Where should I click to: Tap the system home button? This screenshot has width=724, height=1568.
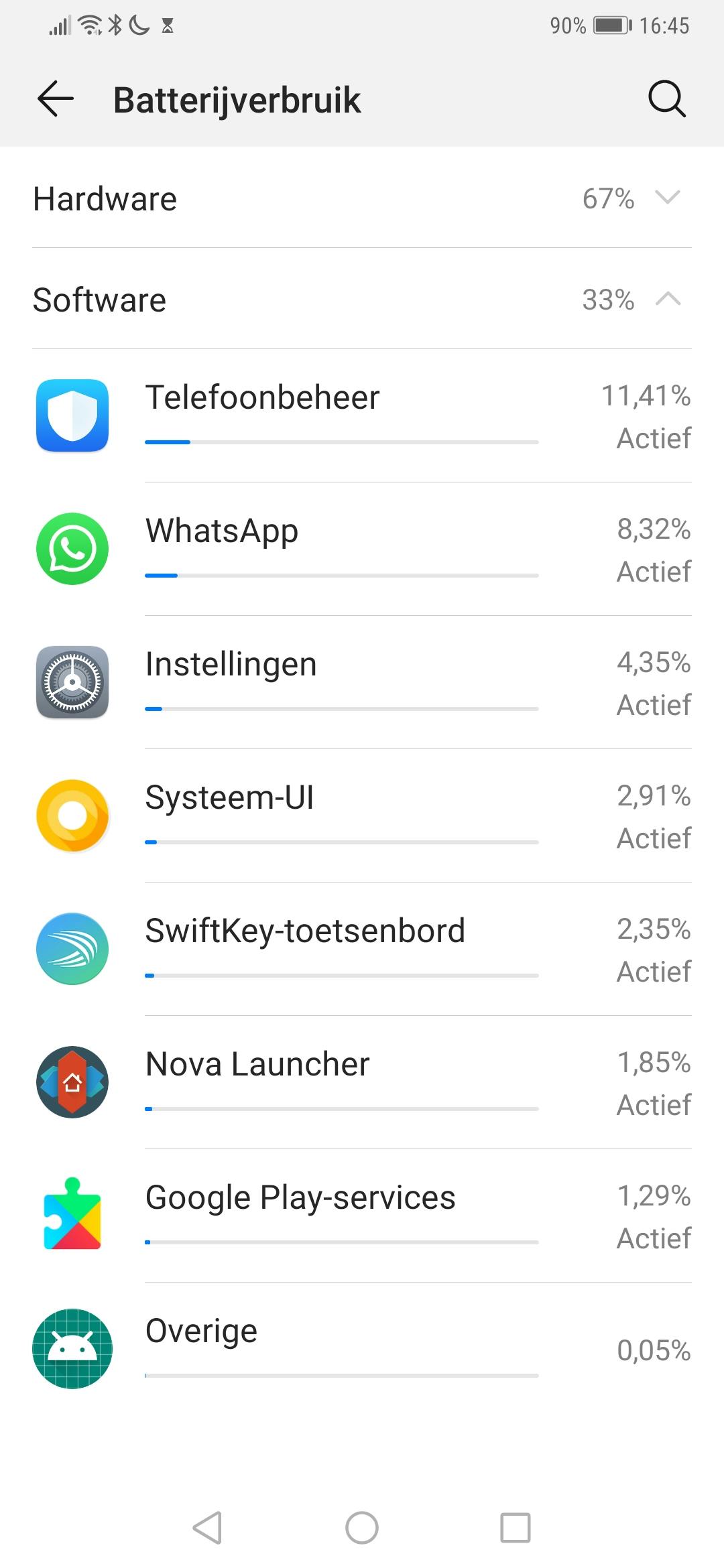[x=362, y=1528]
